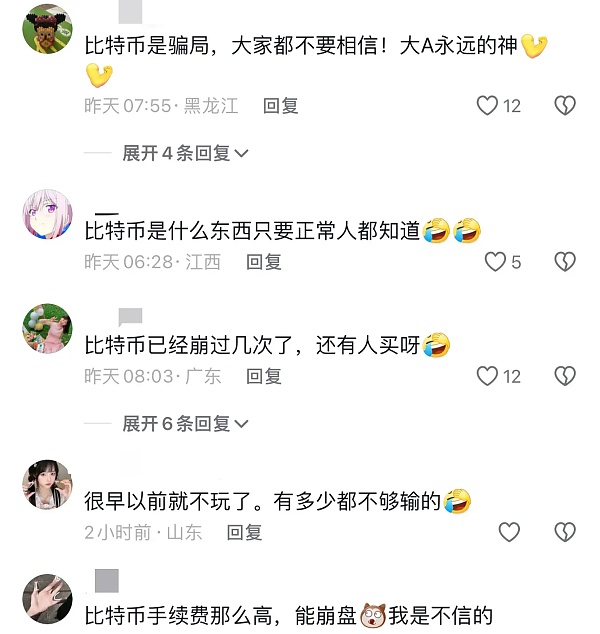Open avatar of 比特币是骗局 commenter

coord(47,29)
